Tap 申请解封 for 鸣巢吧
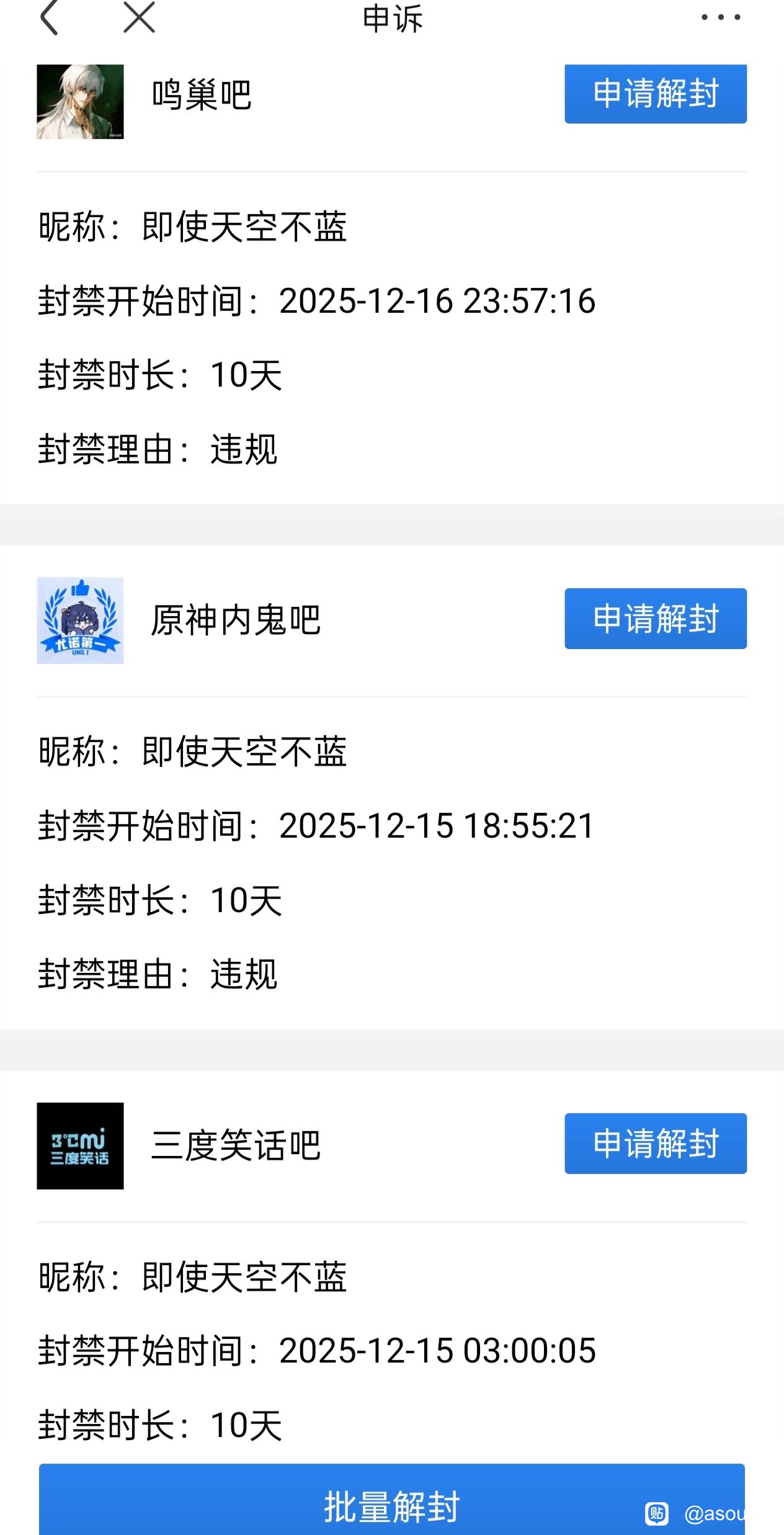784x1535 pixels. click(655, 94)
